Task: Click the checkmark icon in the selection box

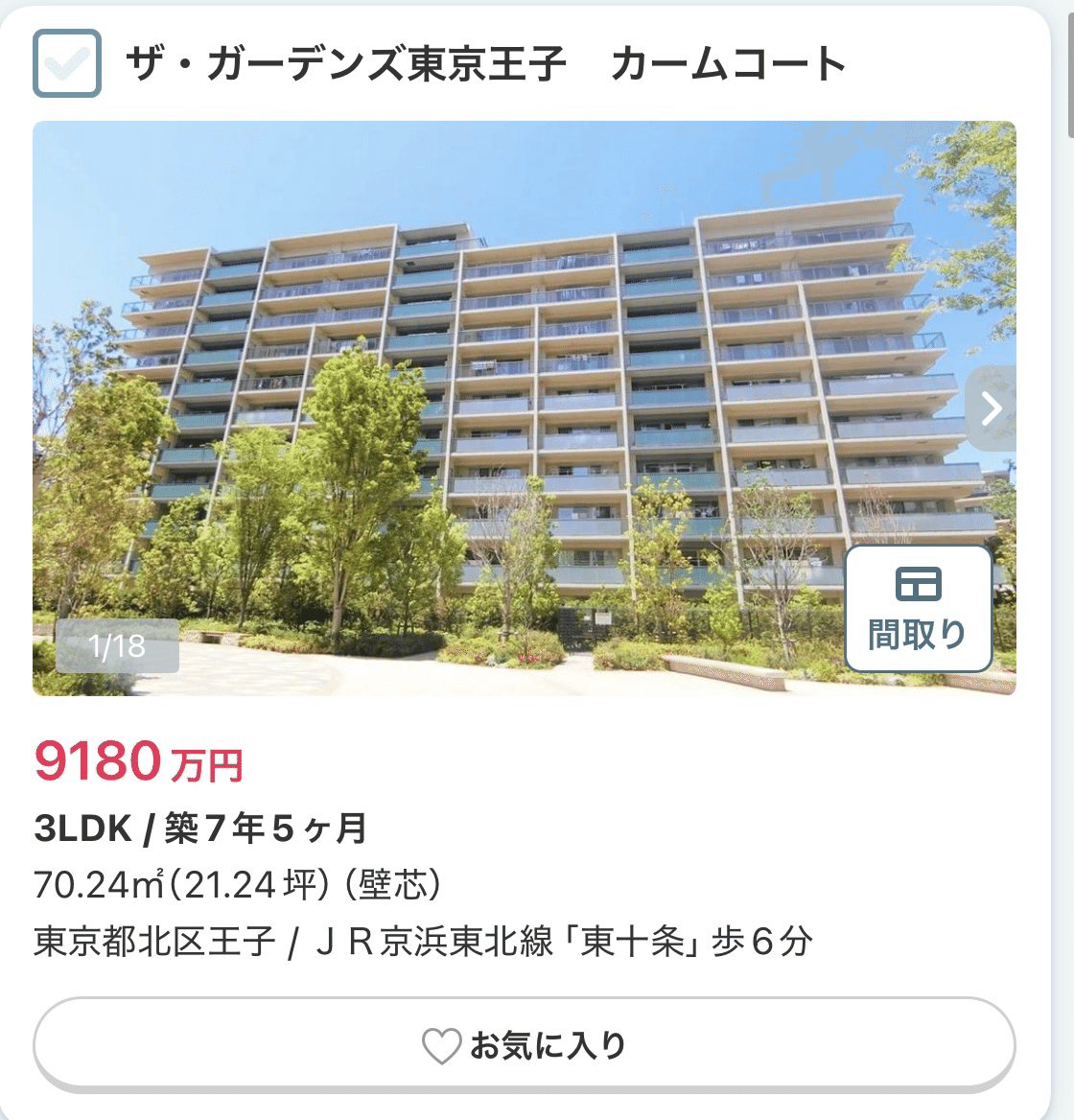Action: point(67,63)
